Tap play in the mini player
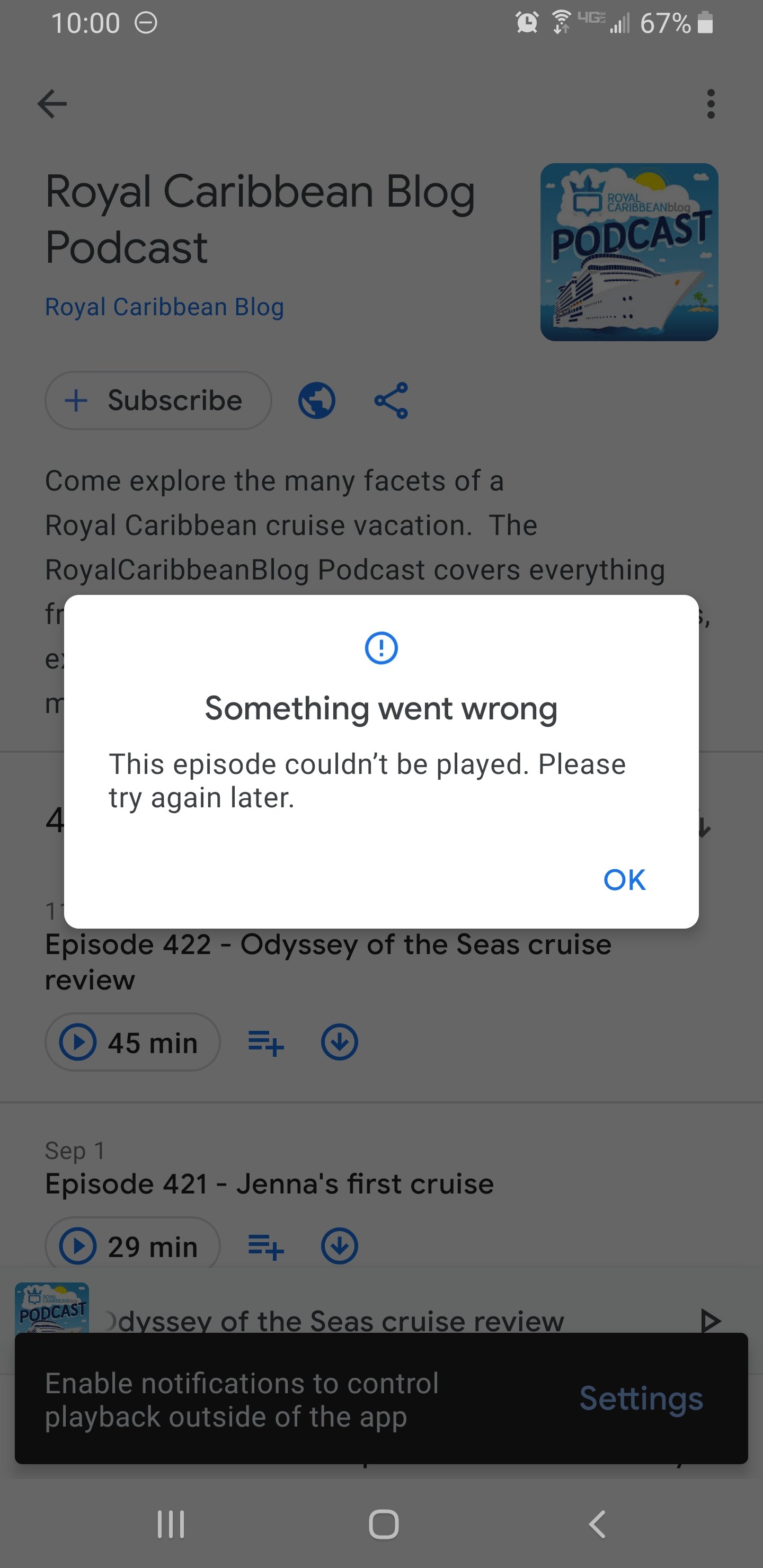763x1568 pixels. tap(710, 1320)
